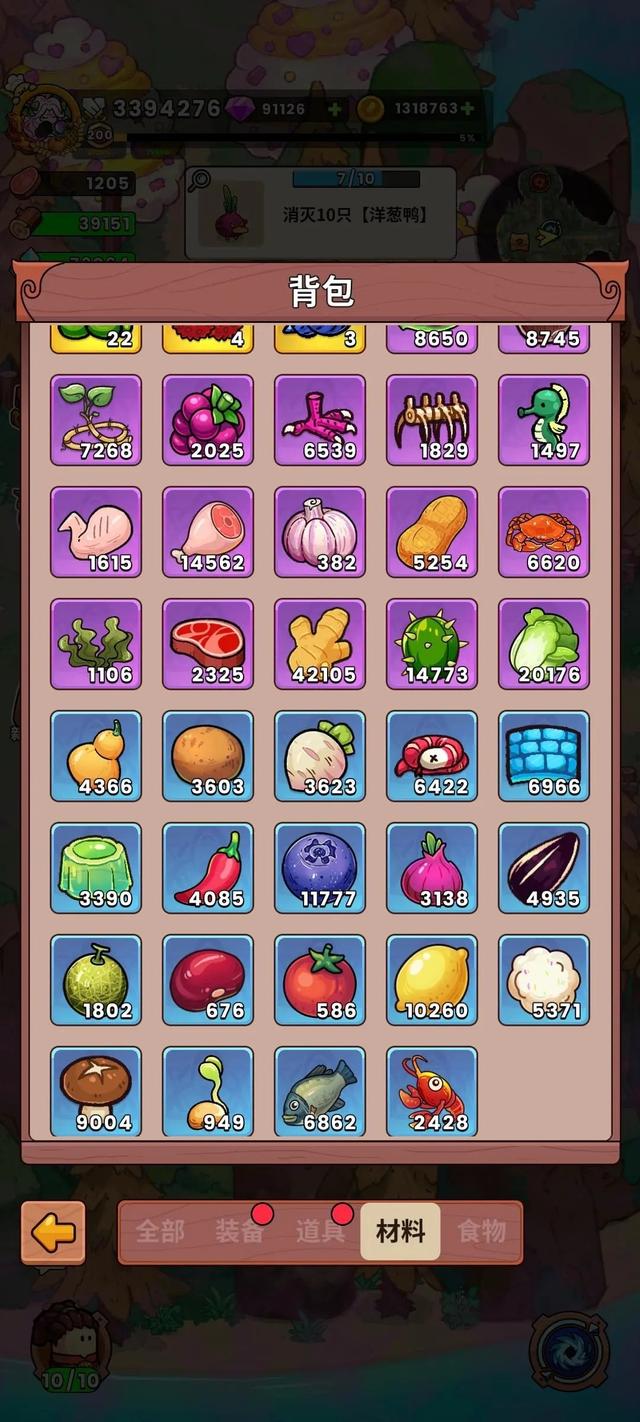This screenshot has height=1422, width=640.
Task: Select the mushroom item with 9004
Action: (96, 1091)
